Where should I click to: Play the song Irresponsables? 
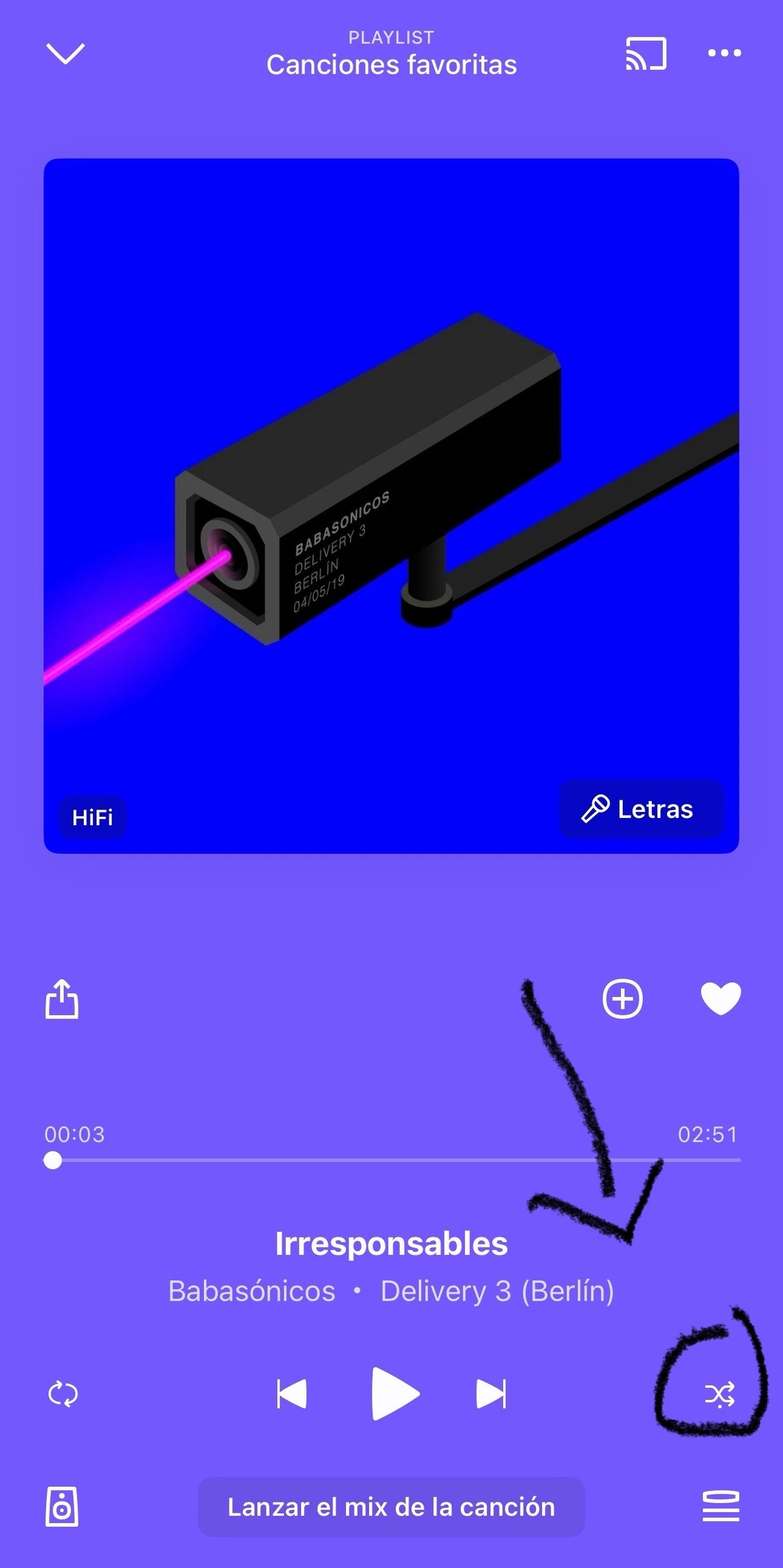coord(395,1394)
